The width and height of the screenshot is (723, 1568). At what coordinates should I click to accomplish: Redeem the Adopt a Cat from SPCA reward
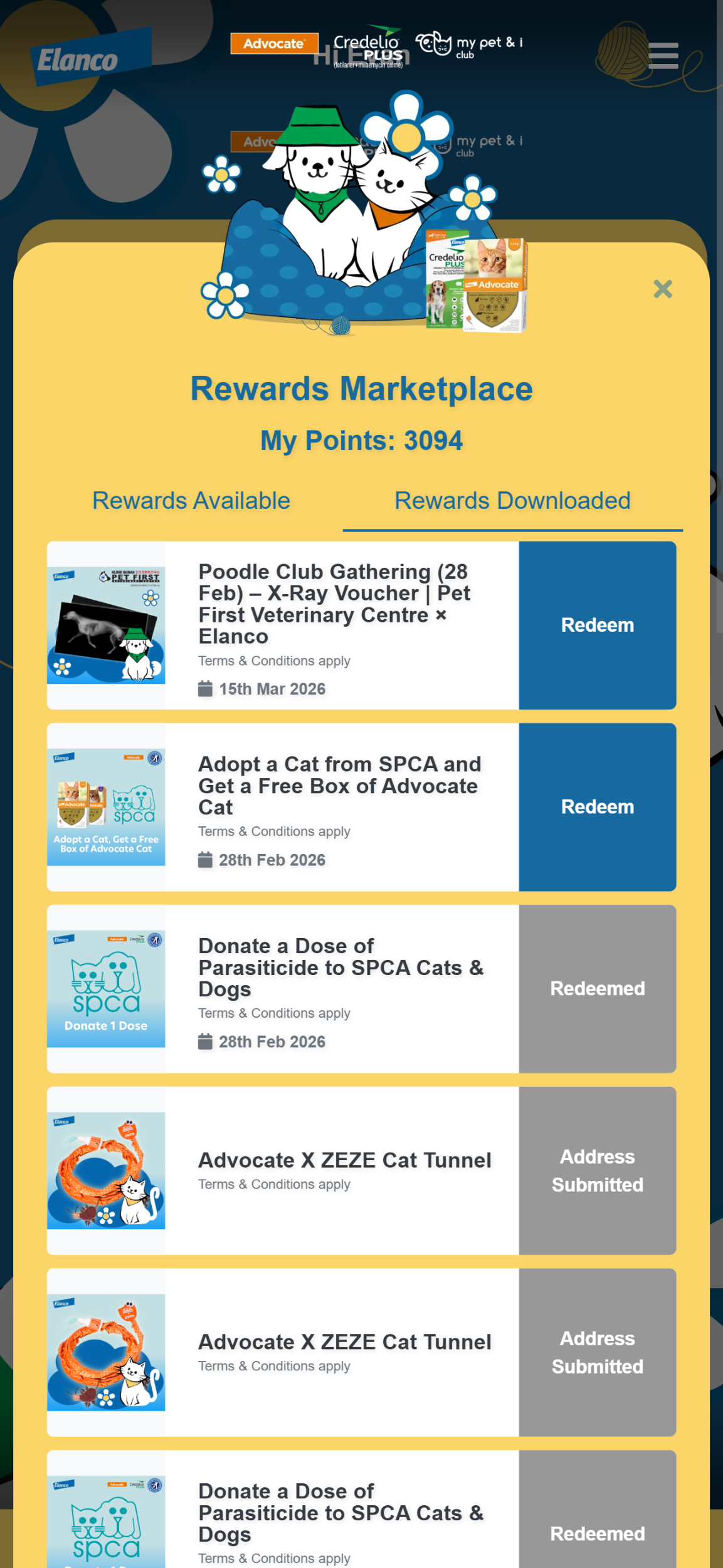pos(597,807)
